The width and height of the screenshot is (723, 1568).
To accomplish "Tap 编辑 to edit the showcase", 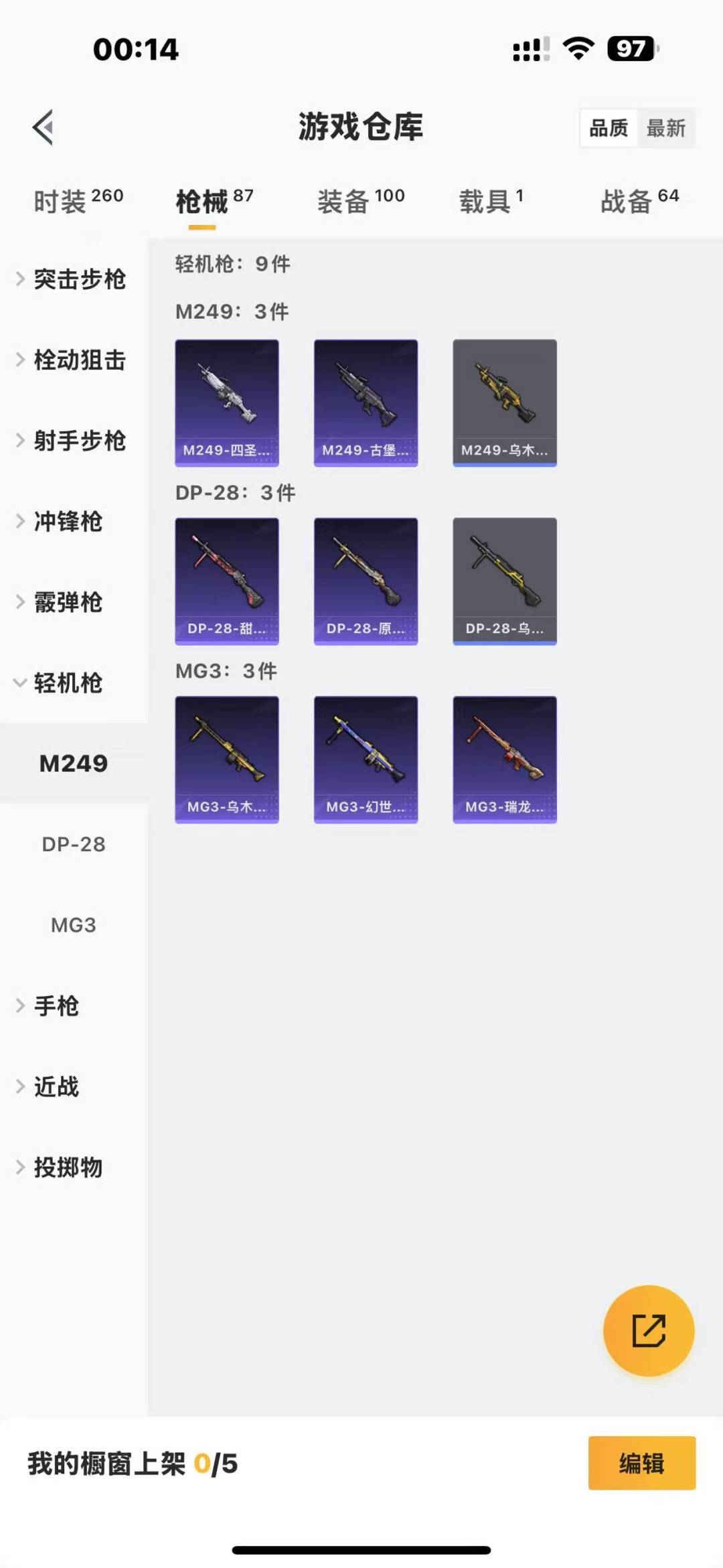I will click(641, 1464).
